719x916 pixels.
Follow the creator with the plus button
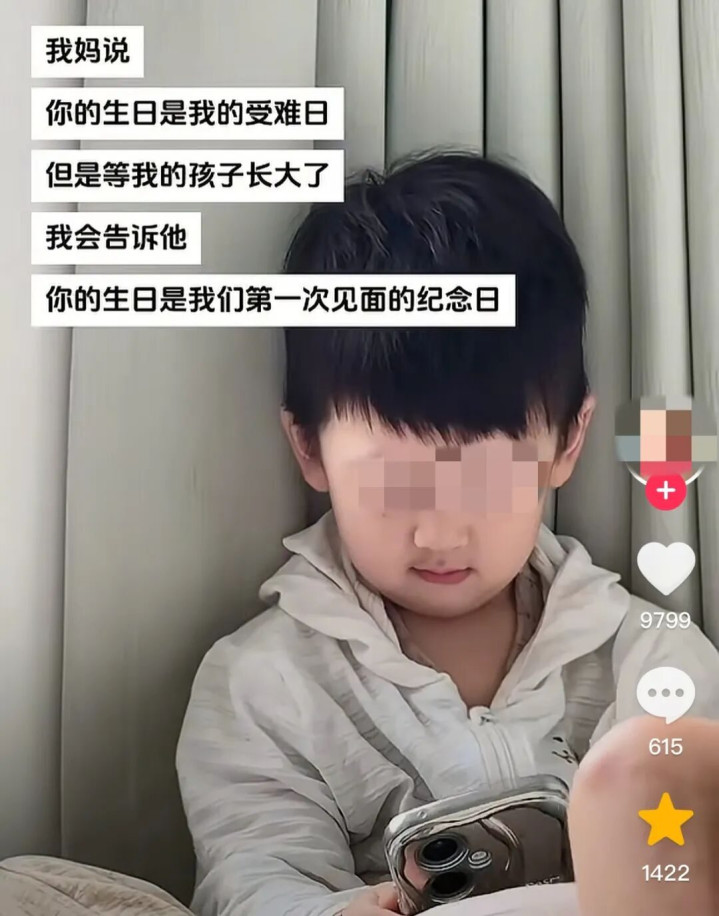click(666, 491)
